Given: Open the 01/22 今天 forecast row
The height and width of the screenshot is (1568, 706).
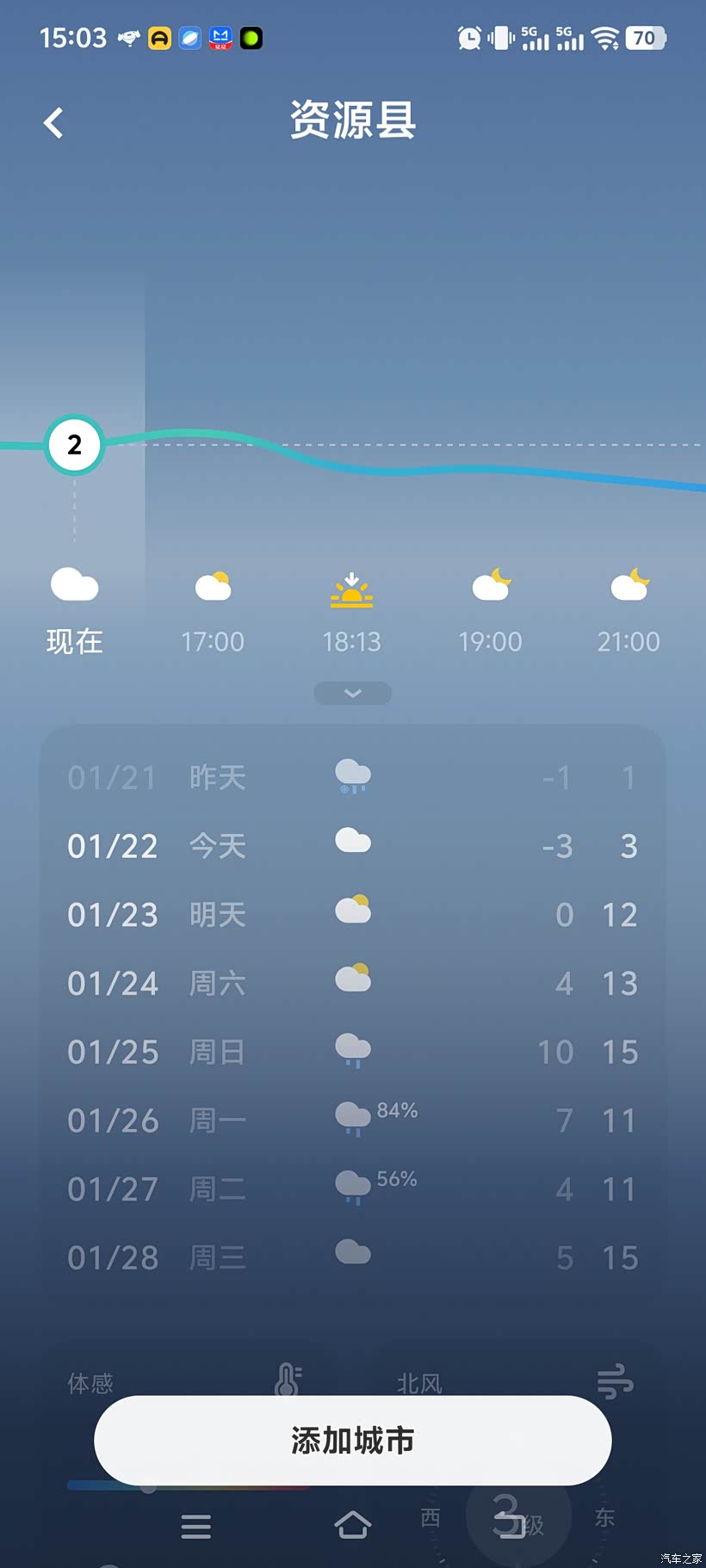Looking at the screenshot, I should (352, 845).
